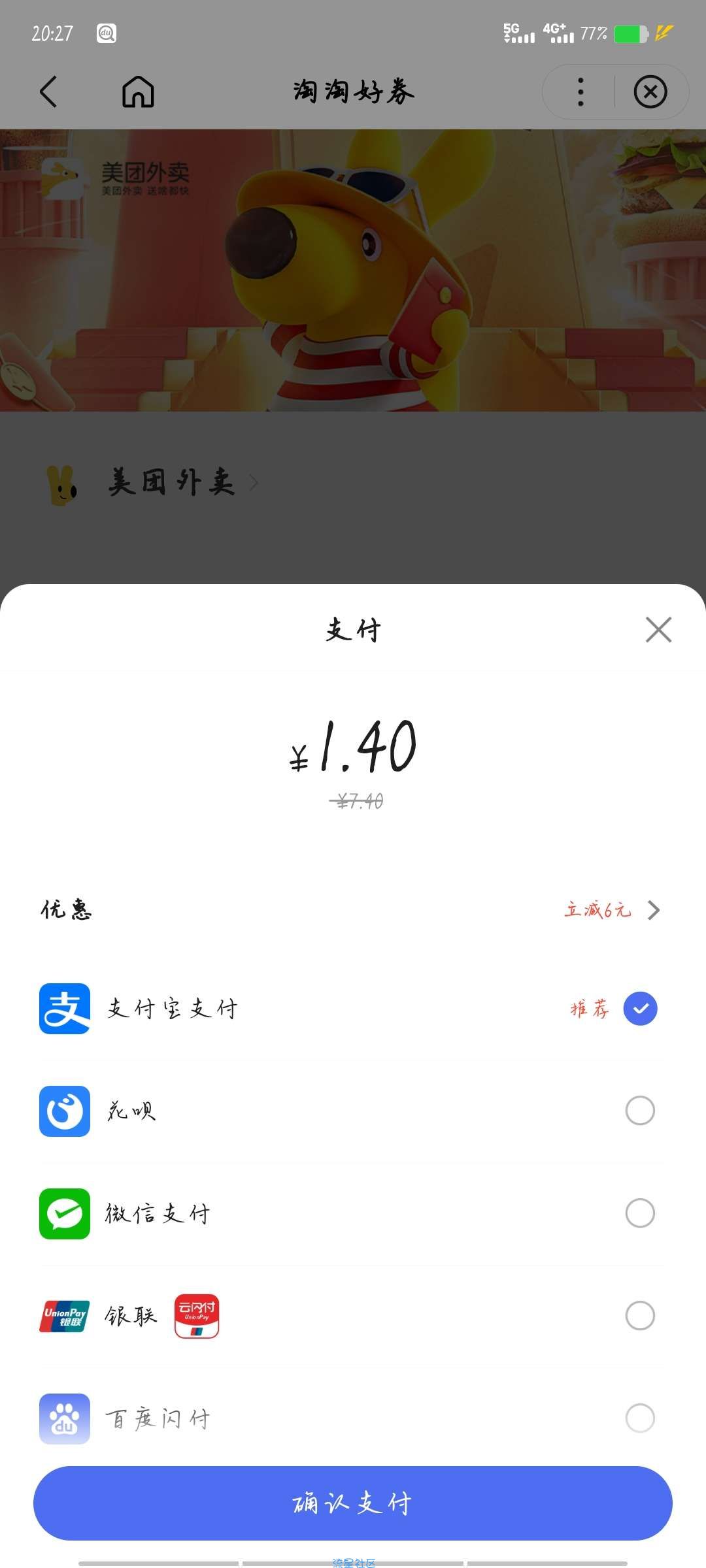The height and width of the screenshot is (1568, 706).
Task: Close the mini program with the circled X
Action: (x=650, y=92)
